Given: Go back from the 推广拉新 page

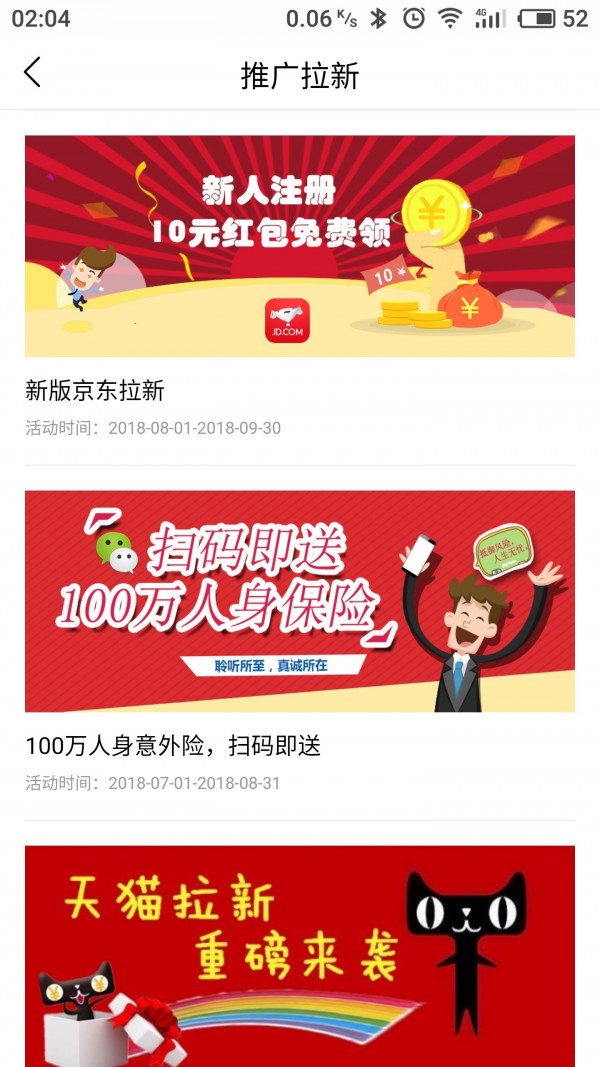Looking at the screenshot, I should click(x=33, y=72).
